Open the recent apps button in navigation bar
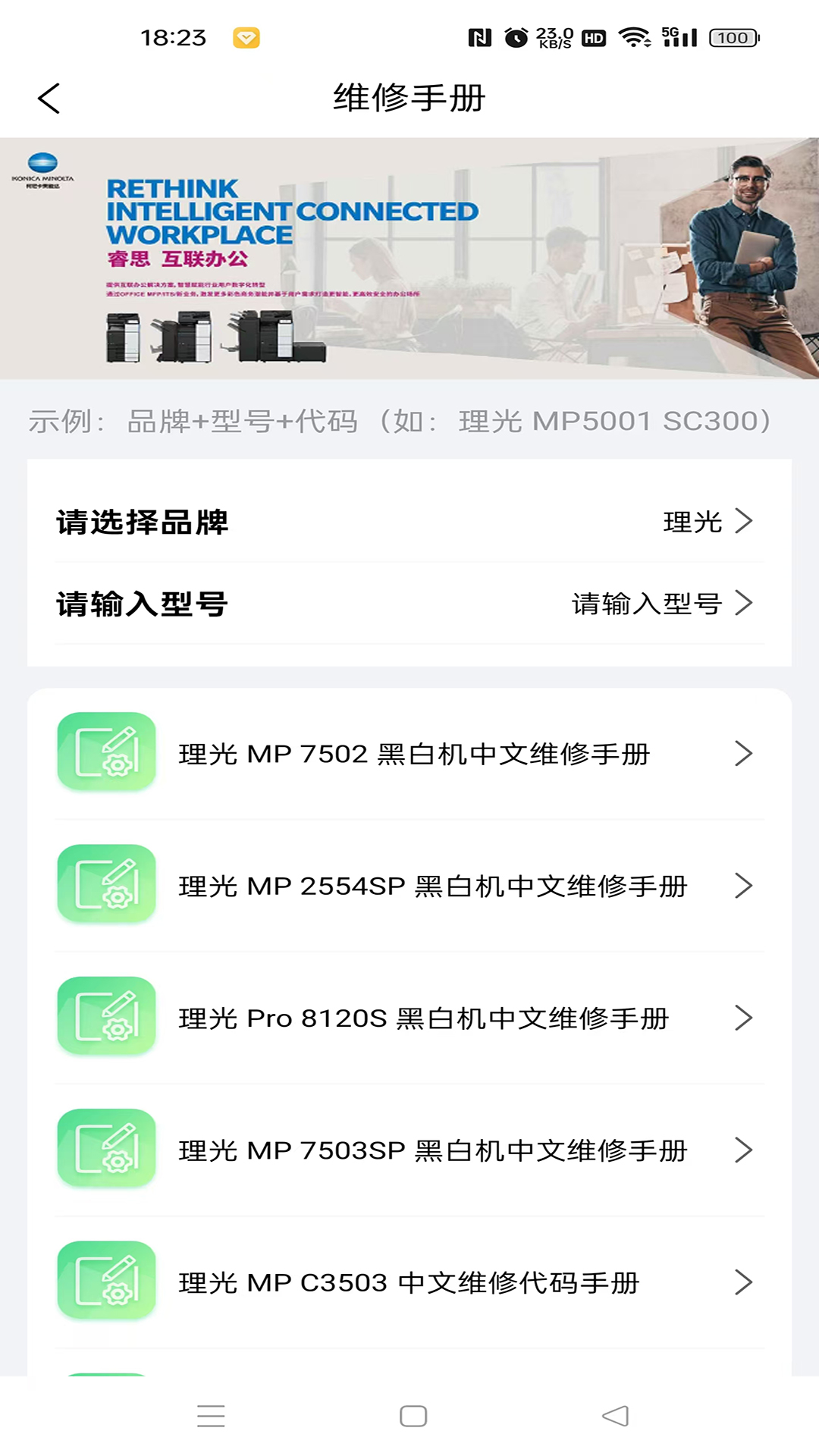 [211, 1415]
